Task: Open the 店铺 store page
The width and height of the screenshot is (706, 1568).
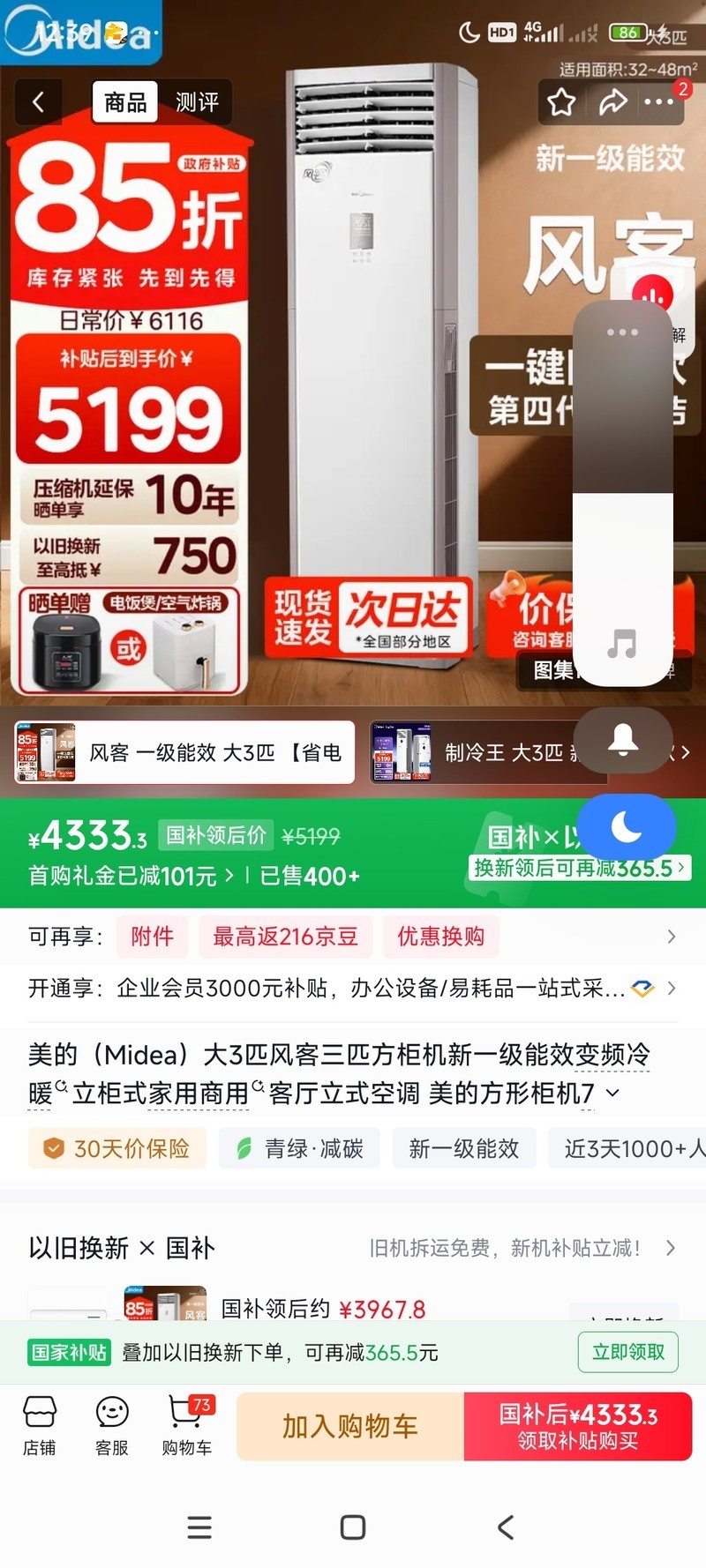Action: coord(40,1424)
